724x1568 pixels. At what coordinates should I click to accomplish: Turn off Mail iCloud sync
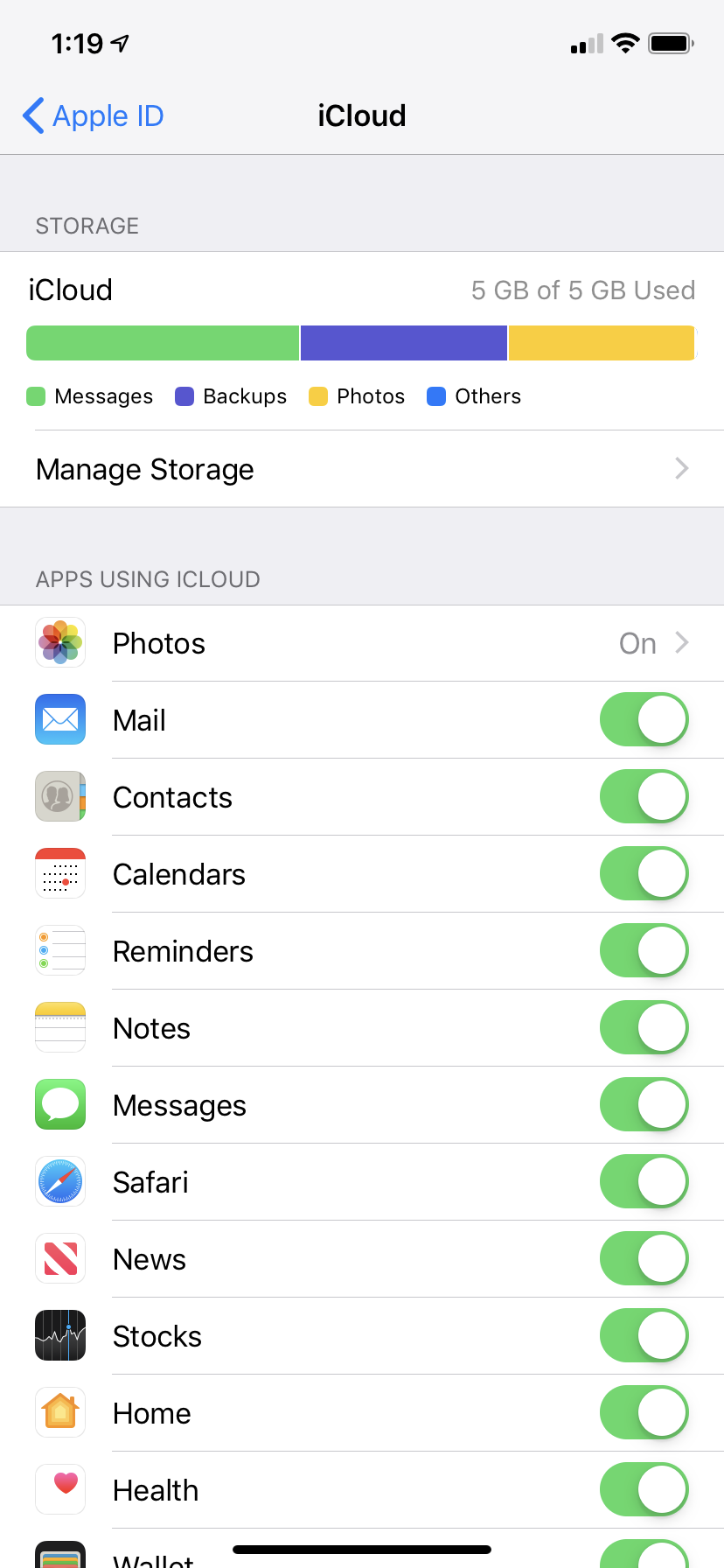pyautogui.click(x=644, y=720)
